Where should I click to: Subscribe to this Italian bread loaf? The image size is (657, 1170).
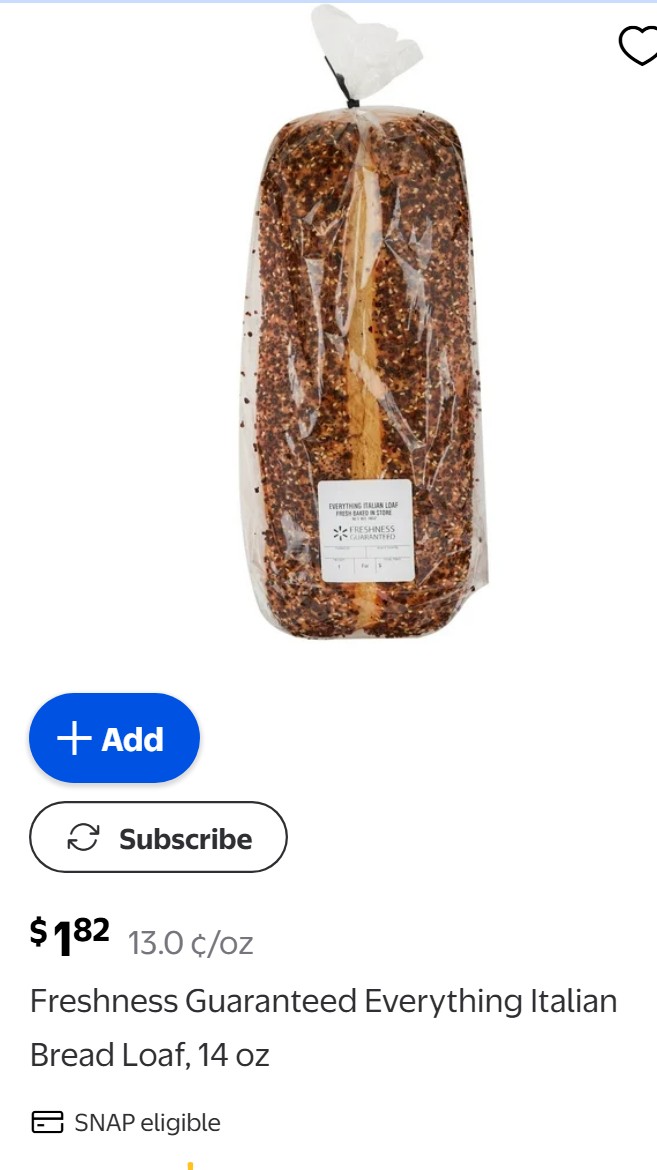click(158, 837)
